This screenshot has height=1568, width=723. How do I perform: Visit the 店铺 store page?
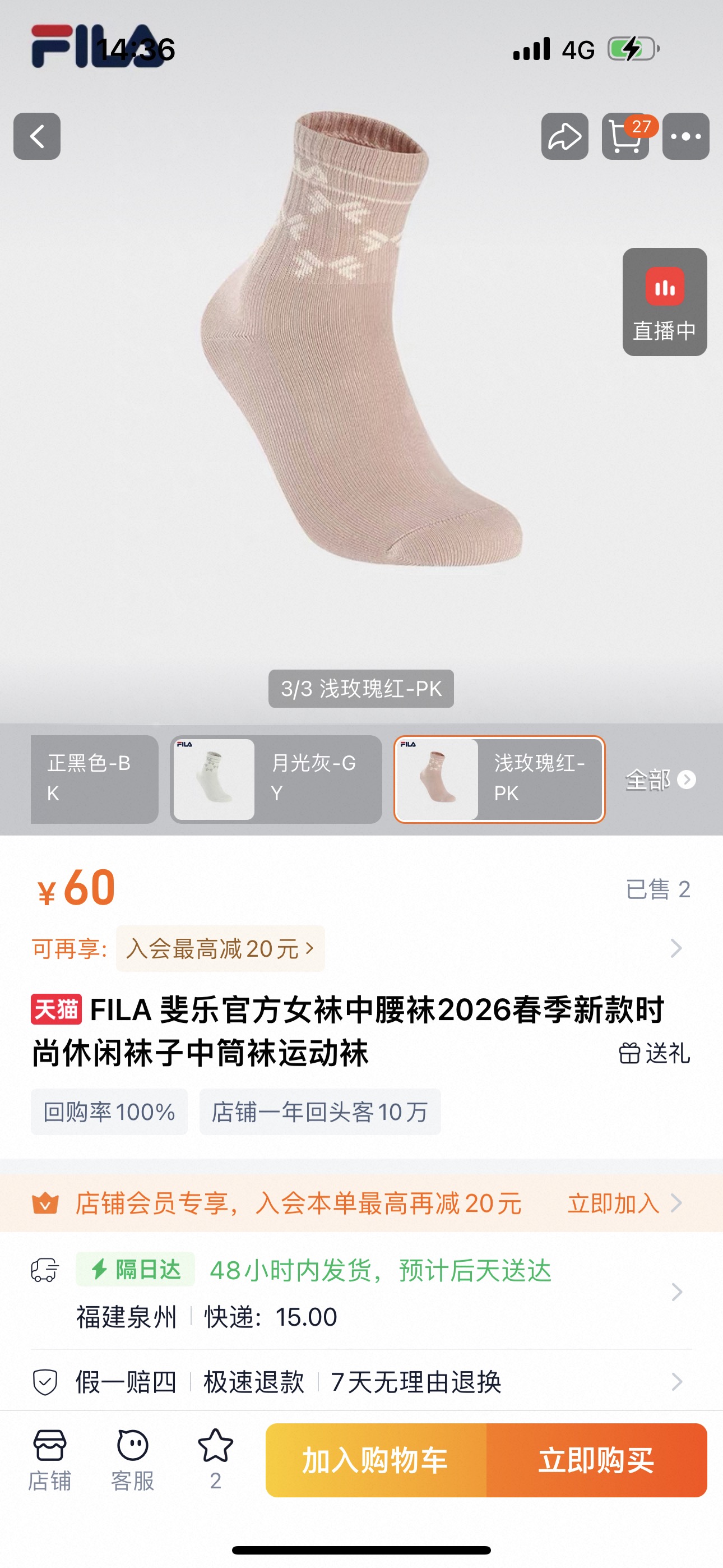point(49,1460)
